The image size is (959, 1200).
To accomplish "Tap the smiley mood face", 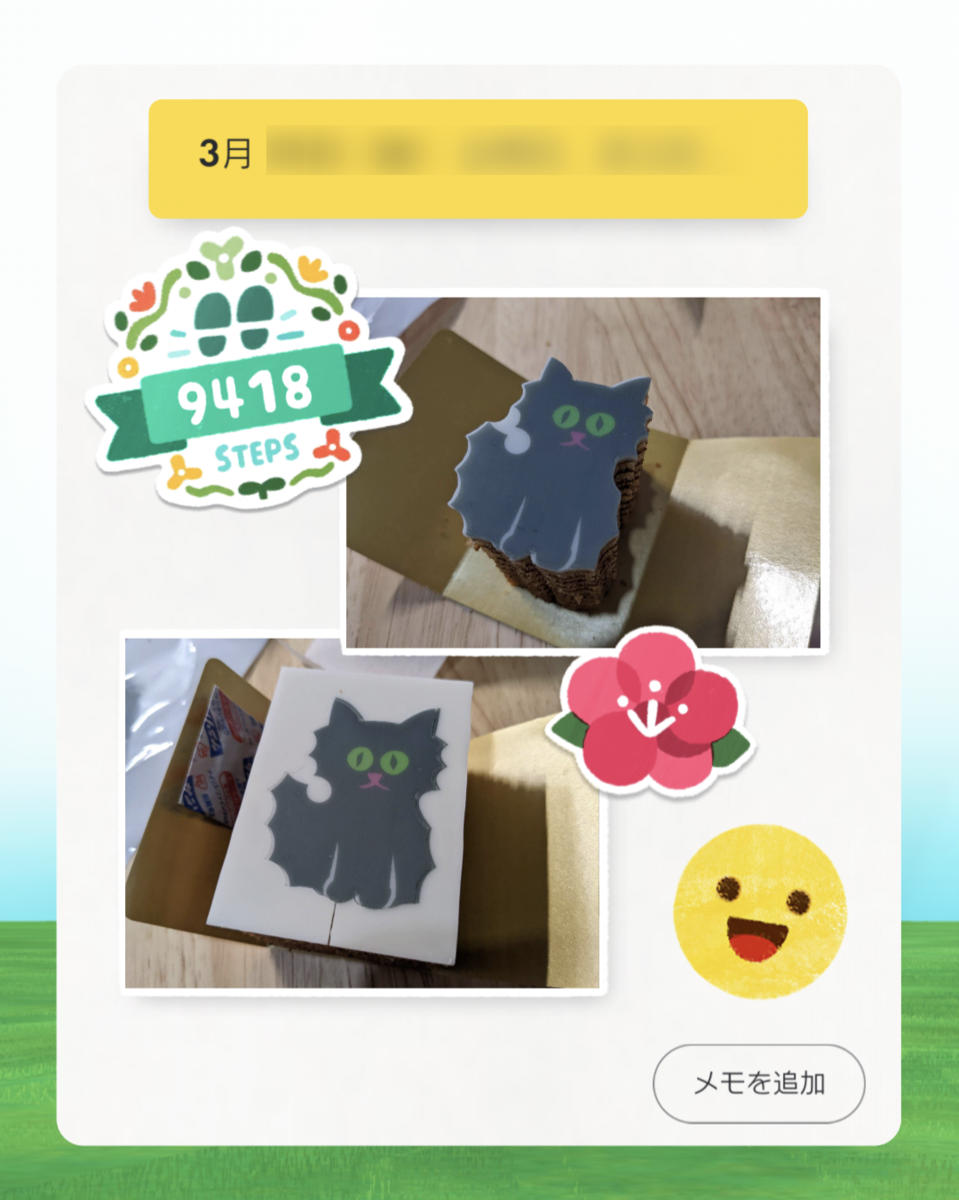I will coord(759,911).
